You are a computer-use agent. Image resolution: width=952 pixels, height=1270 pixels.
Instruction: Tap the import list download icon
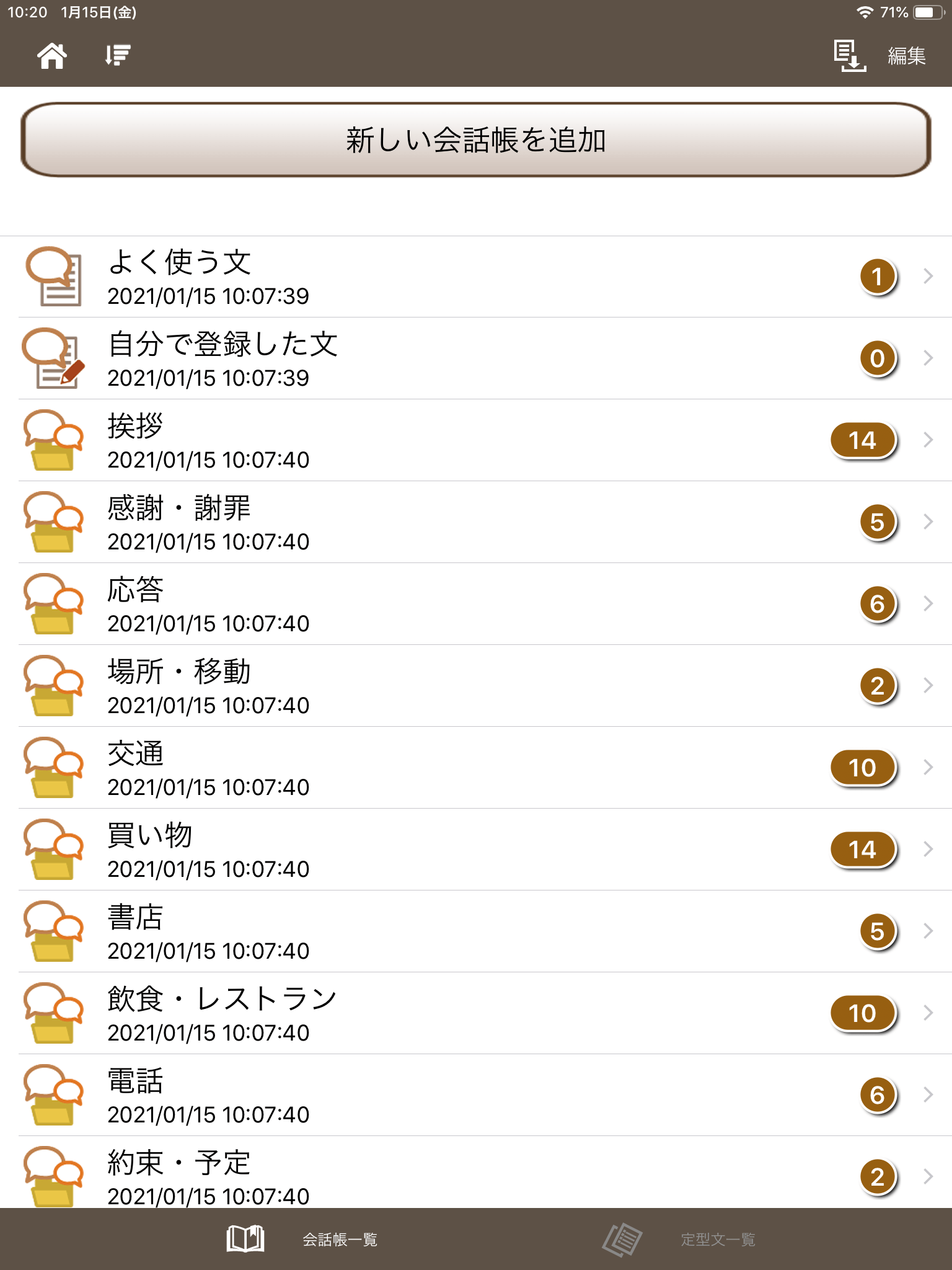click(849, 56)
